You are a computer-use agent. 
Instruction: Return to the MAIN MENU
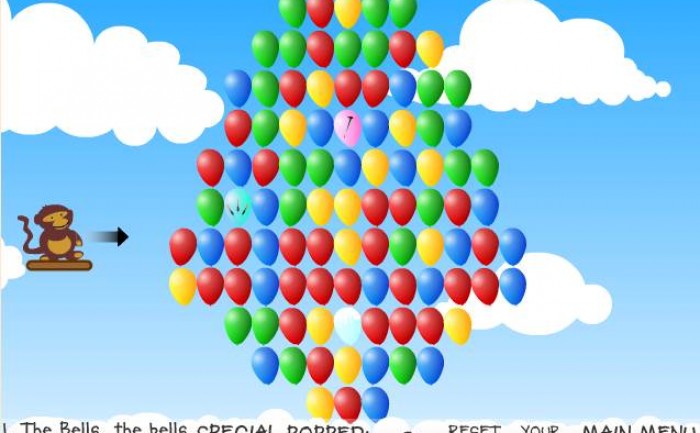[x=640, y=428]
